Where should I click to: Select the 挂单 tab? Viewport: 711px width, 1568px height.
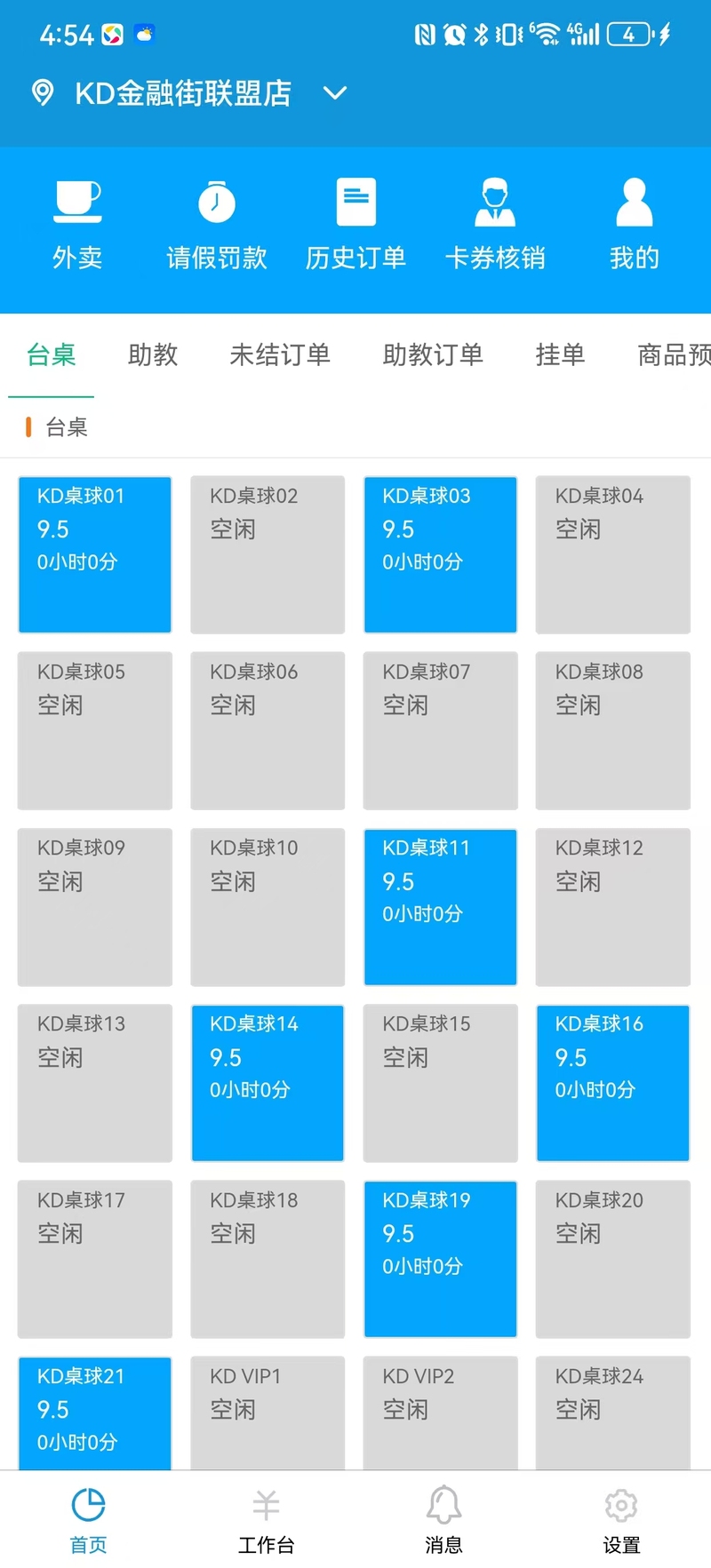(560, 355)
